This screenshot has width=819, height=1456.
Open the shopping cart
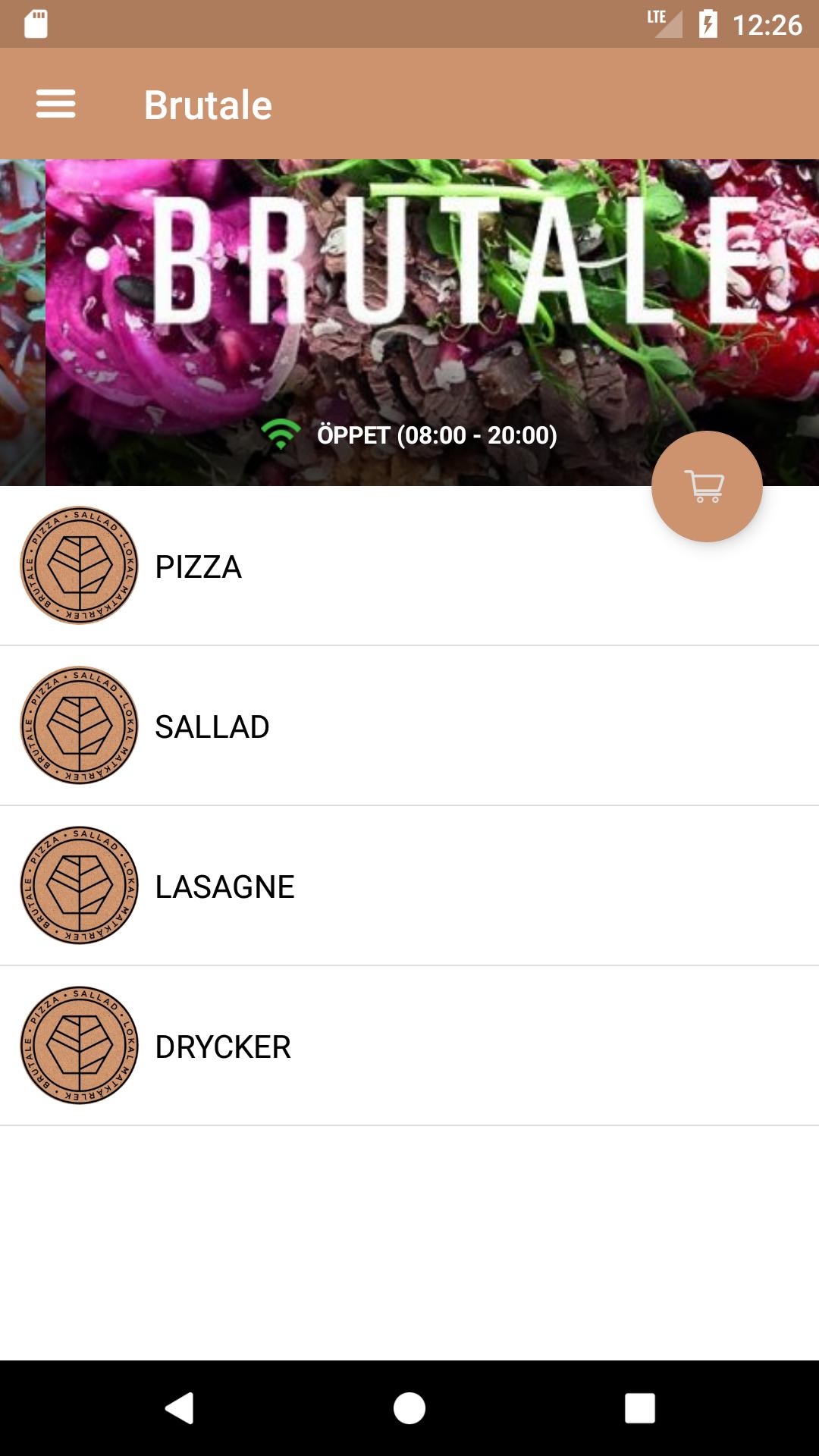[x=707, y=486]
